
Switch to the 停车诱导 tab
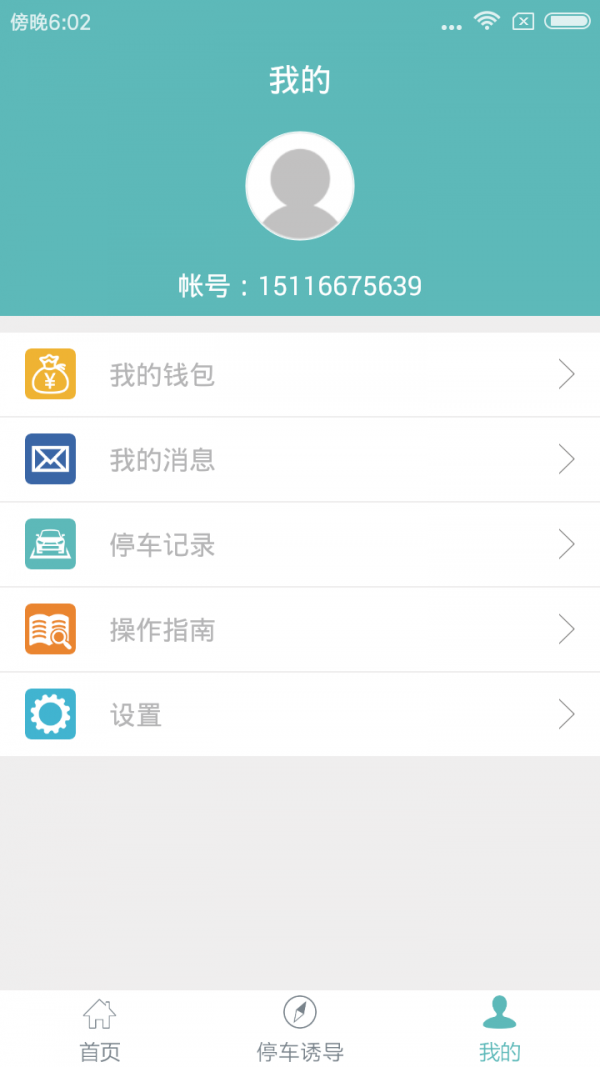300,1029
